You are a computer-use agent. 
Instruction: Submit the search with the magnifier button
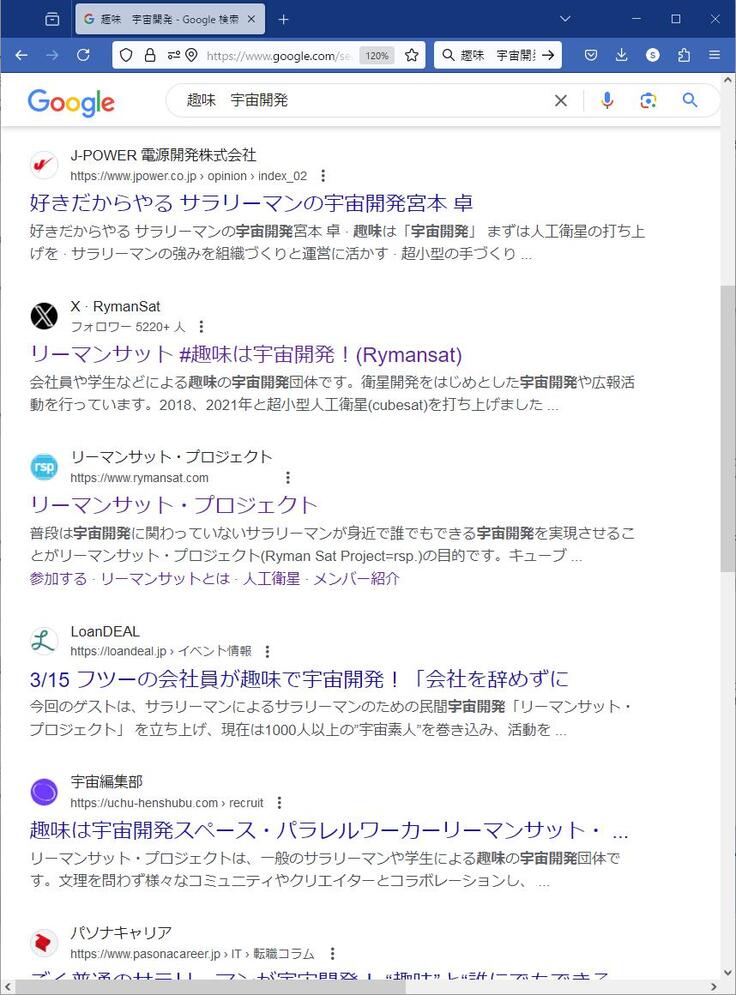coord(690,100)
